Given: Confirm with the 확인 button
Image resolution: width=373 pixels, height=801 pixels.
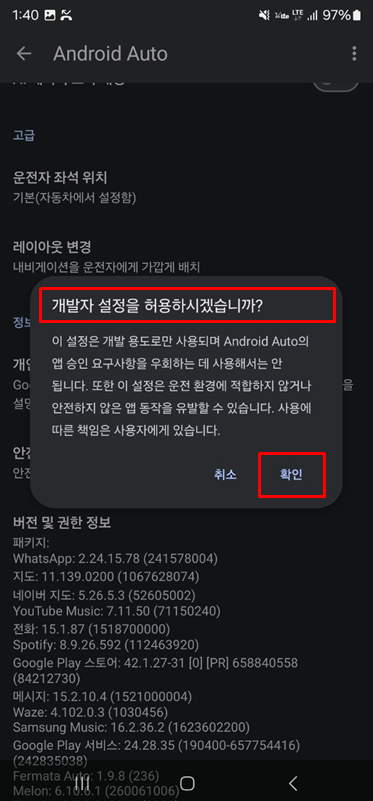Looking at the screenshot, I should (291, 475).
